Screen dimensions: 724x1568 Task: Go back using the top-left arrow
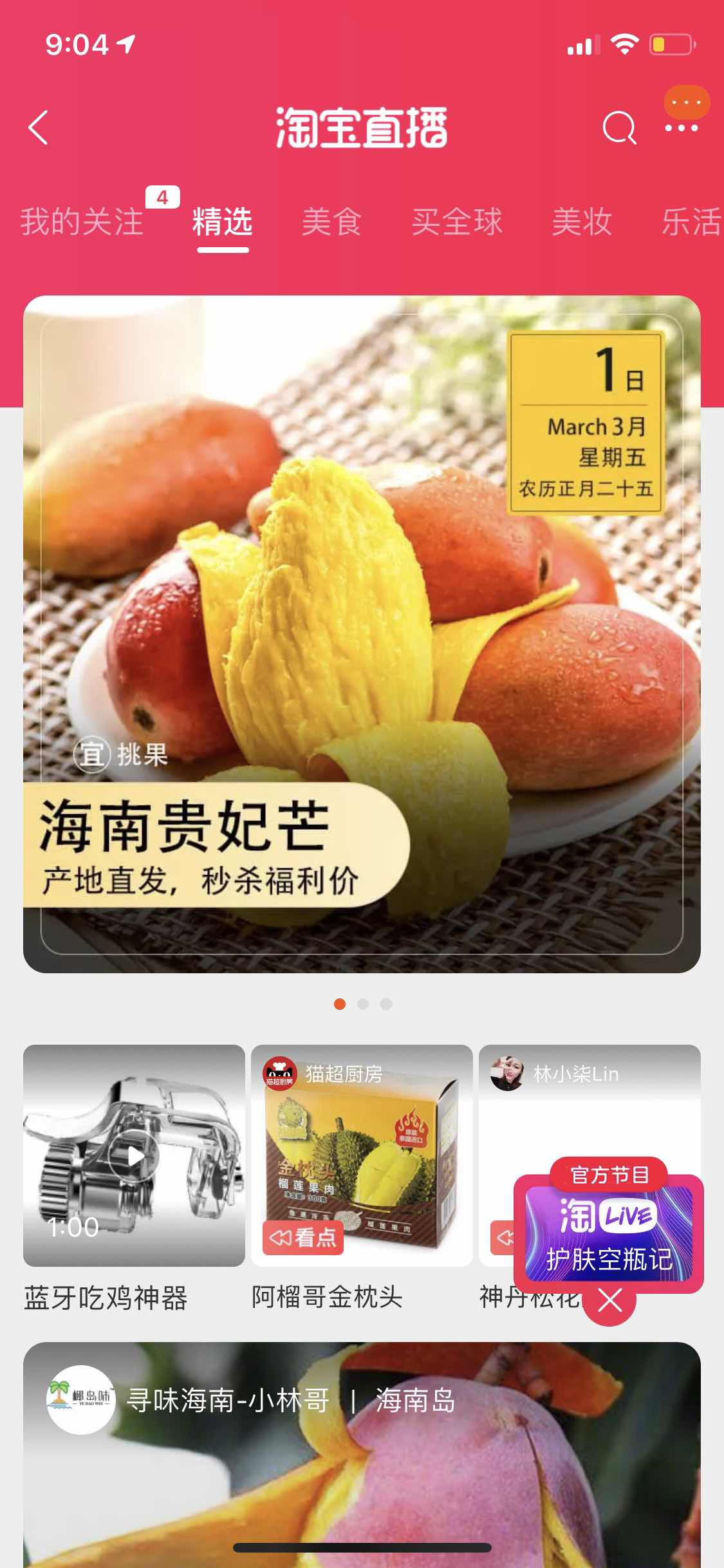pos(39,127)
